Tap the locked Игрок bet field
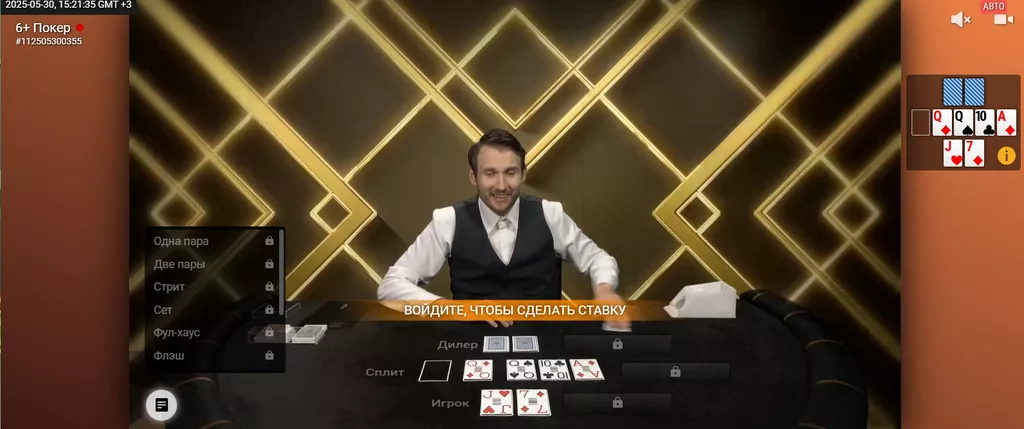The image size is (1024, 429). click(x=617, y=402)
